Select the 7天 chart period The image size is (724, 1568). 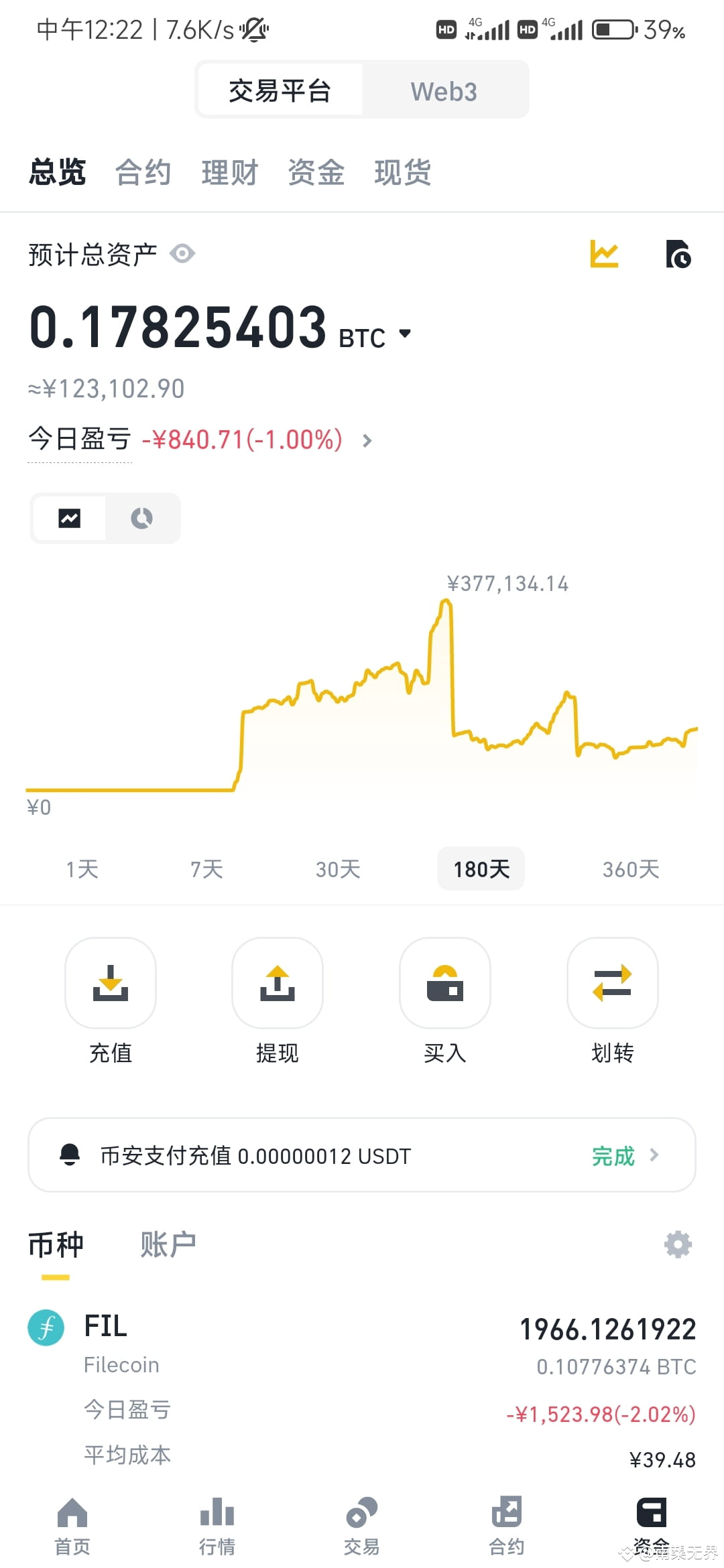coord(205,868)
